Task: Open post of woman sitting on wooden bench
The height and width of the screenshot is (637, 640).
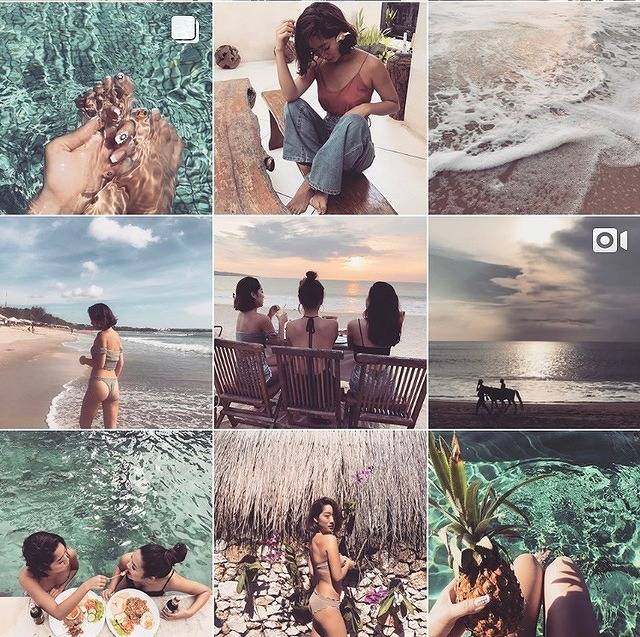Action: pyautogui.click(x=320, y=107)
